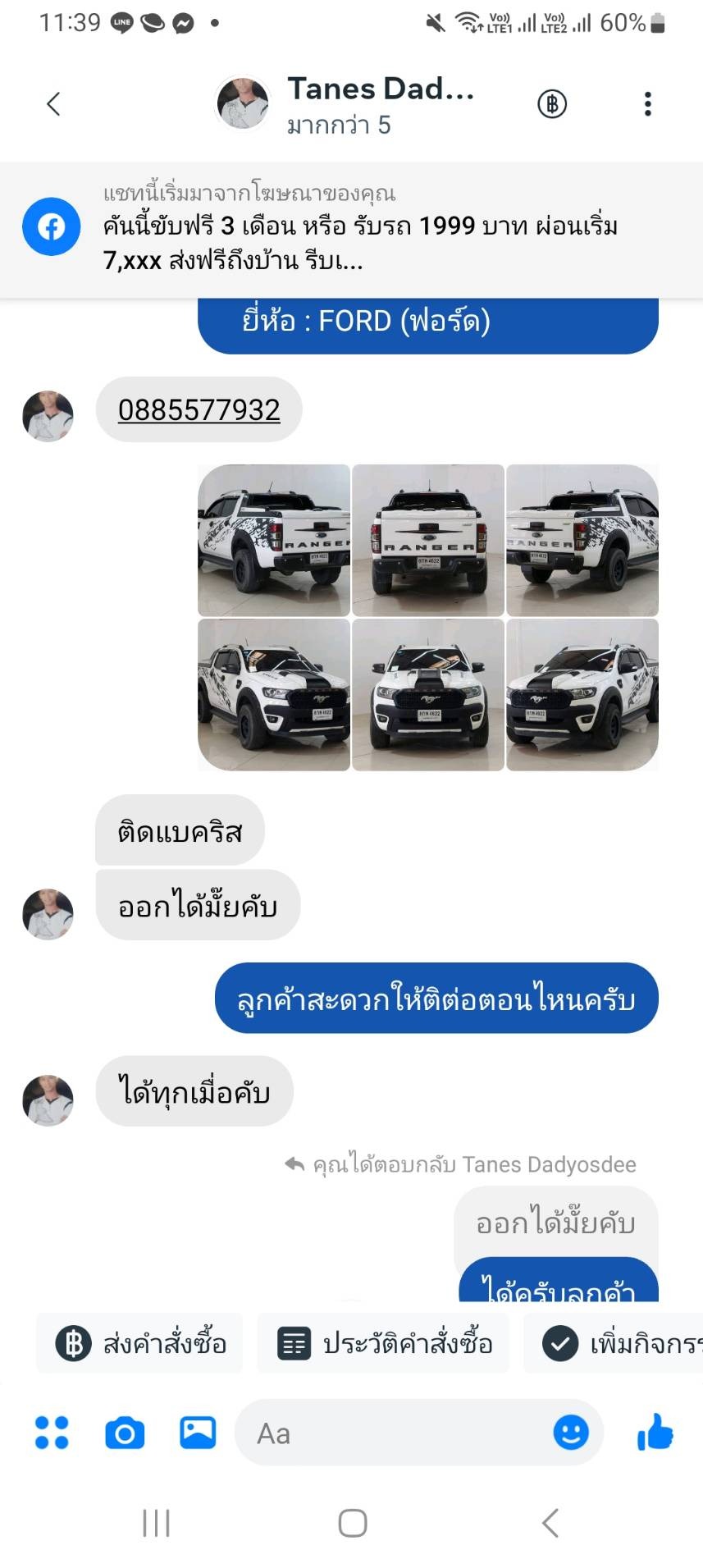
Task: Open the gallery image picker
Action: coord(198,1433)
